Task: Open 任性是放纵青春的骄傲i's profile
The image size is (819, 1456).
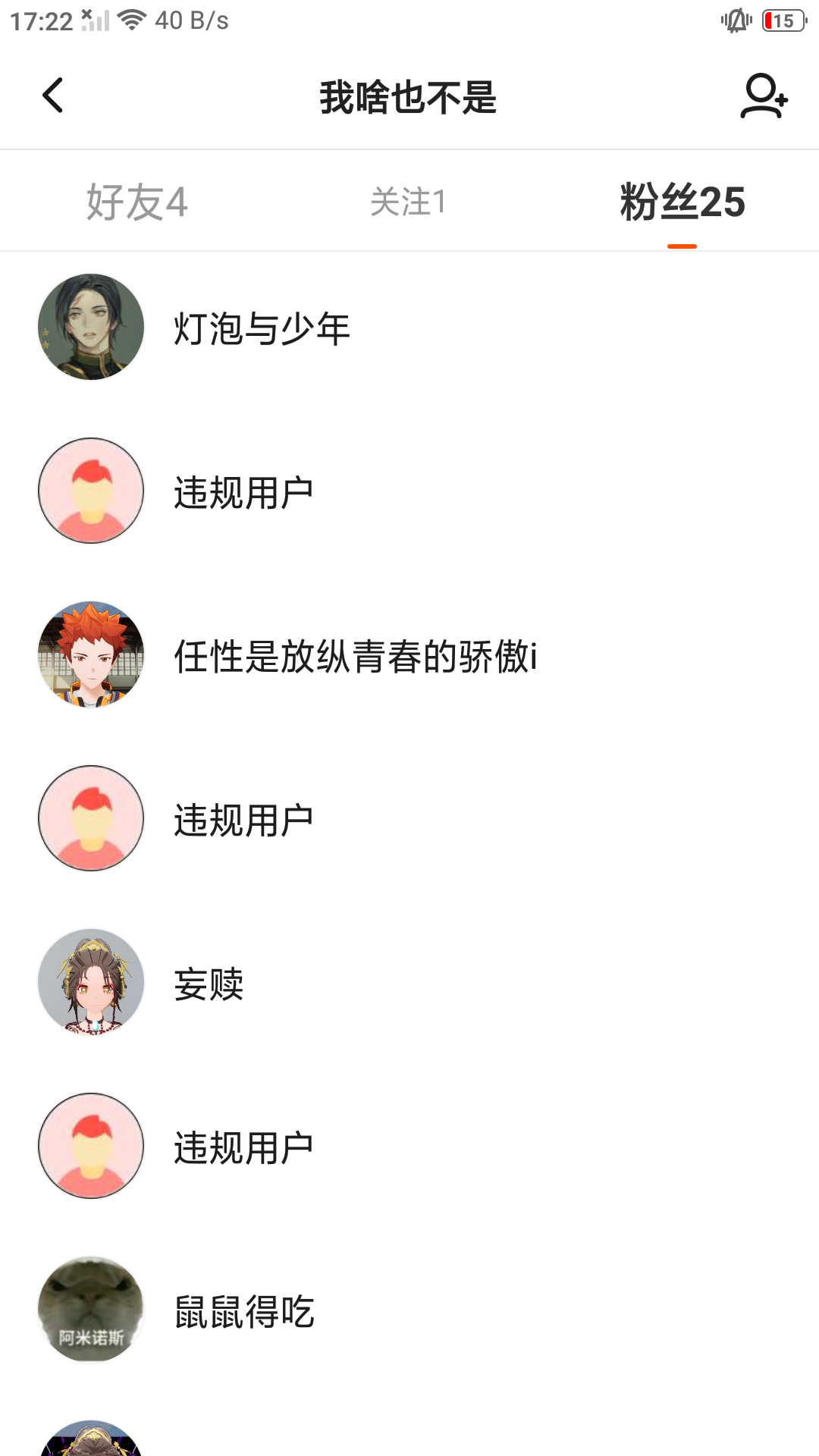Action: click(355, 656)
